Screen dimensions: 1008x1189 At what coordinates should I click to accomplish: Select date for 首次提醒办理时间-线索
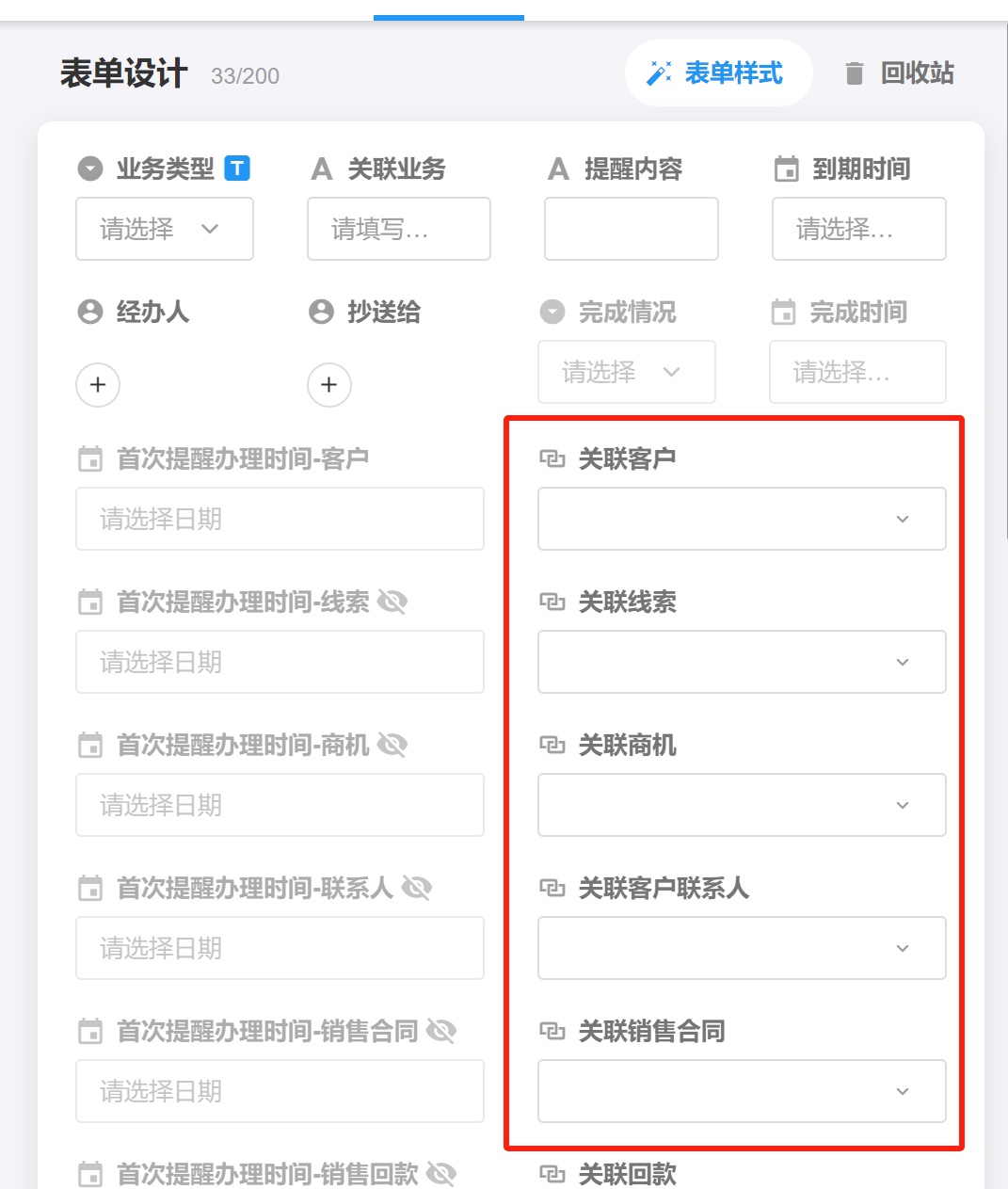coord(280,662)
